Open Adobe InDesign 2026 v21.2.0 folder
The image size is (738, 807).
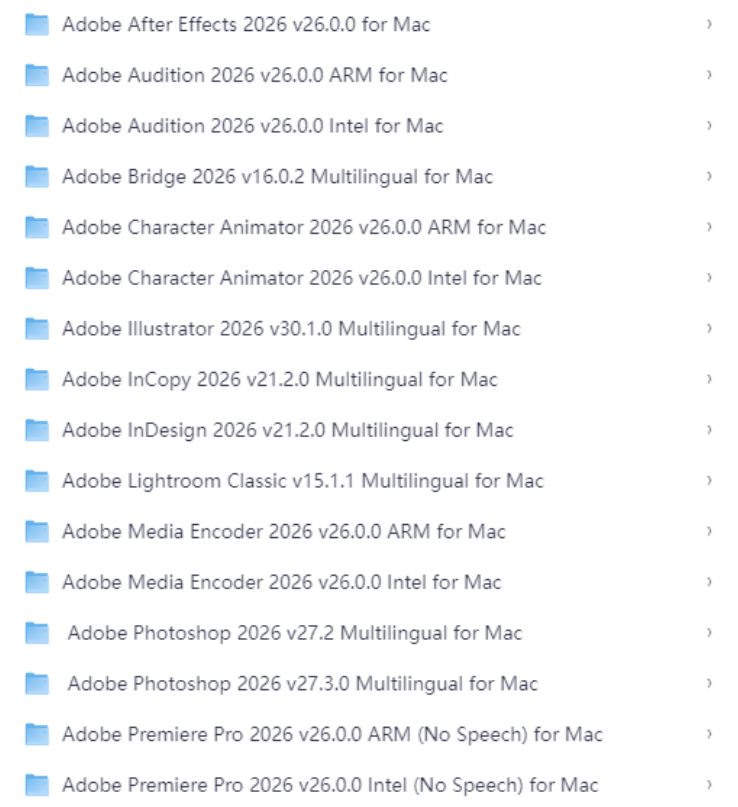(287, 430)
